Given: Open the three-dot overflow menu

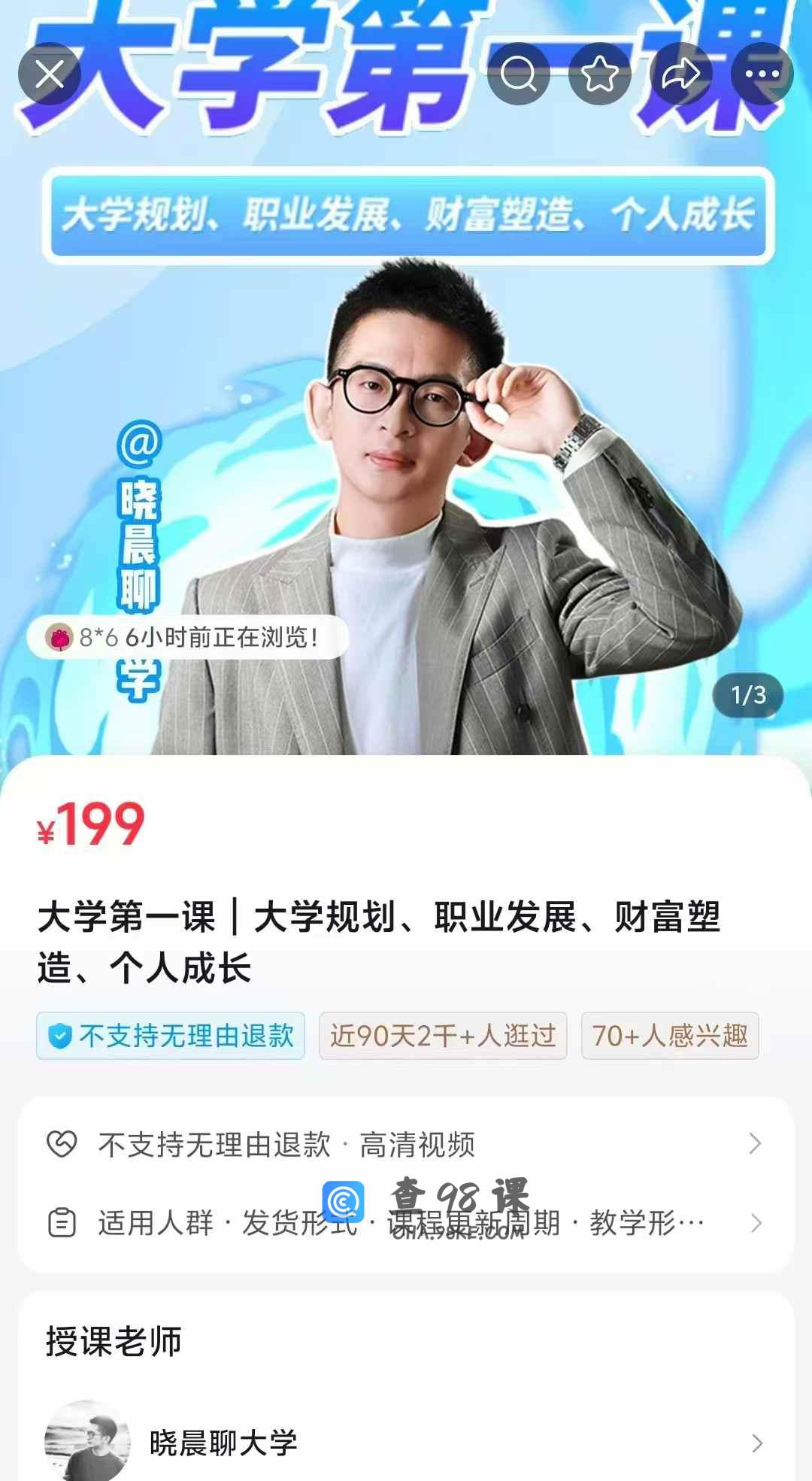Looking at the screenshot, I should click(762, 74).
